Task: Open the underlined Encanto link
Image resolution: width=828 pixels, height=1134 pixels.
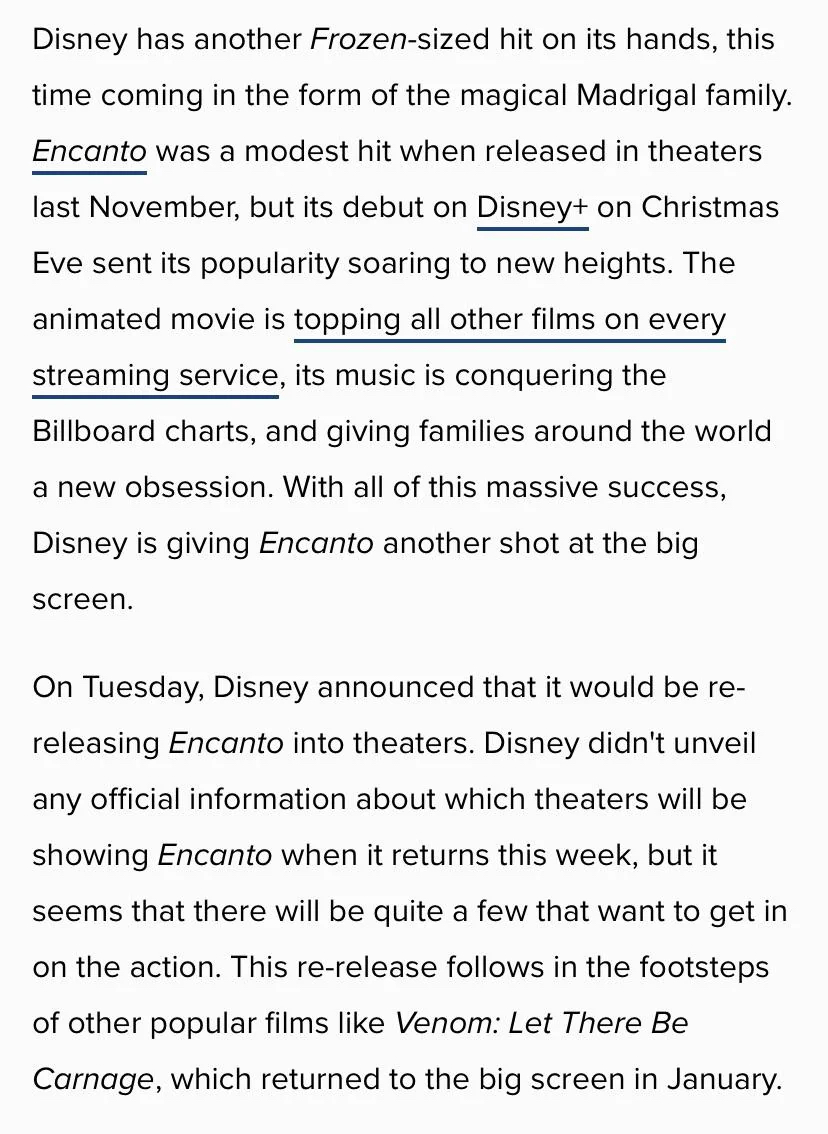Action: [89, 152]
